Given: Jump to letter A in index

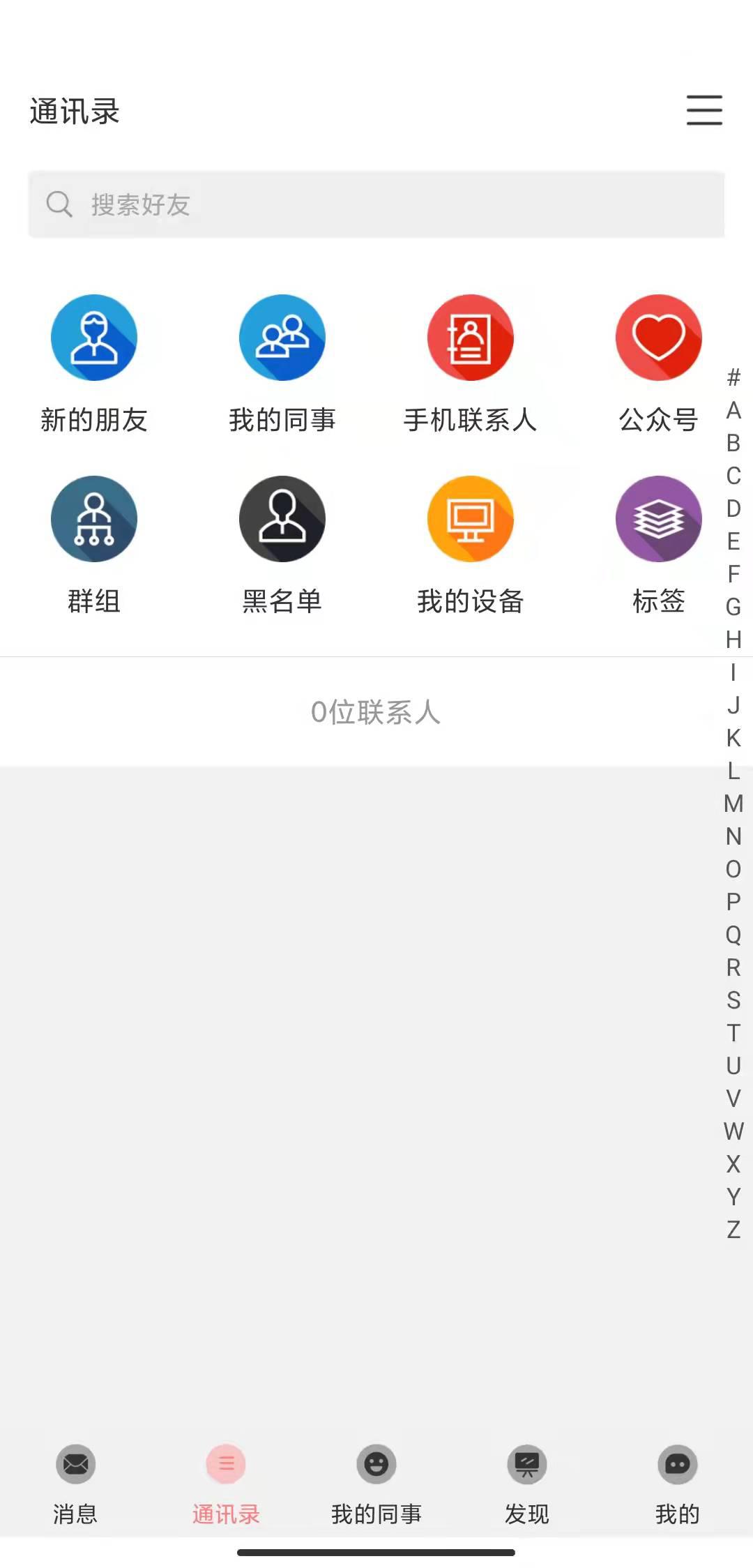Looking at the screenshot, I should point(733,410).
